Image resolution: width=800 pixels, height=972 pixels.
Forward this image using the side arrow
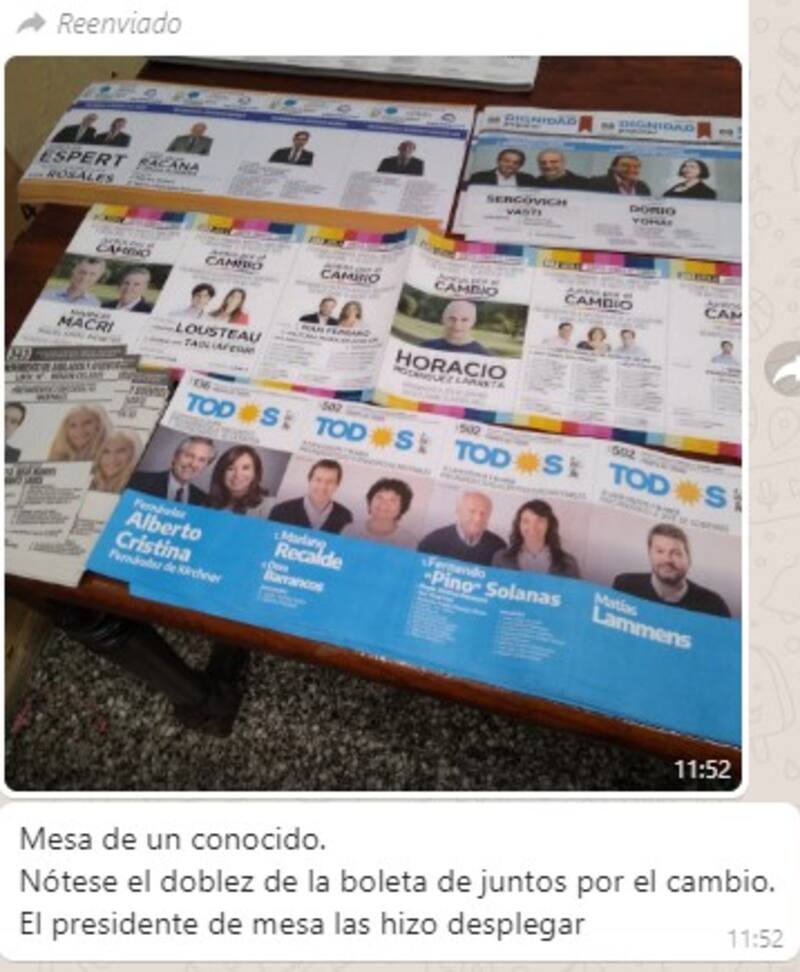coord(785,368)
